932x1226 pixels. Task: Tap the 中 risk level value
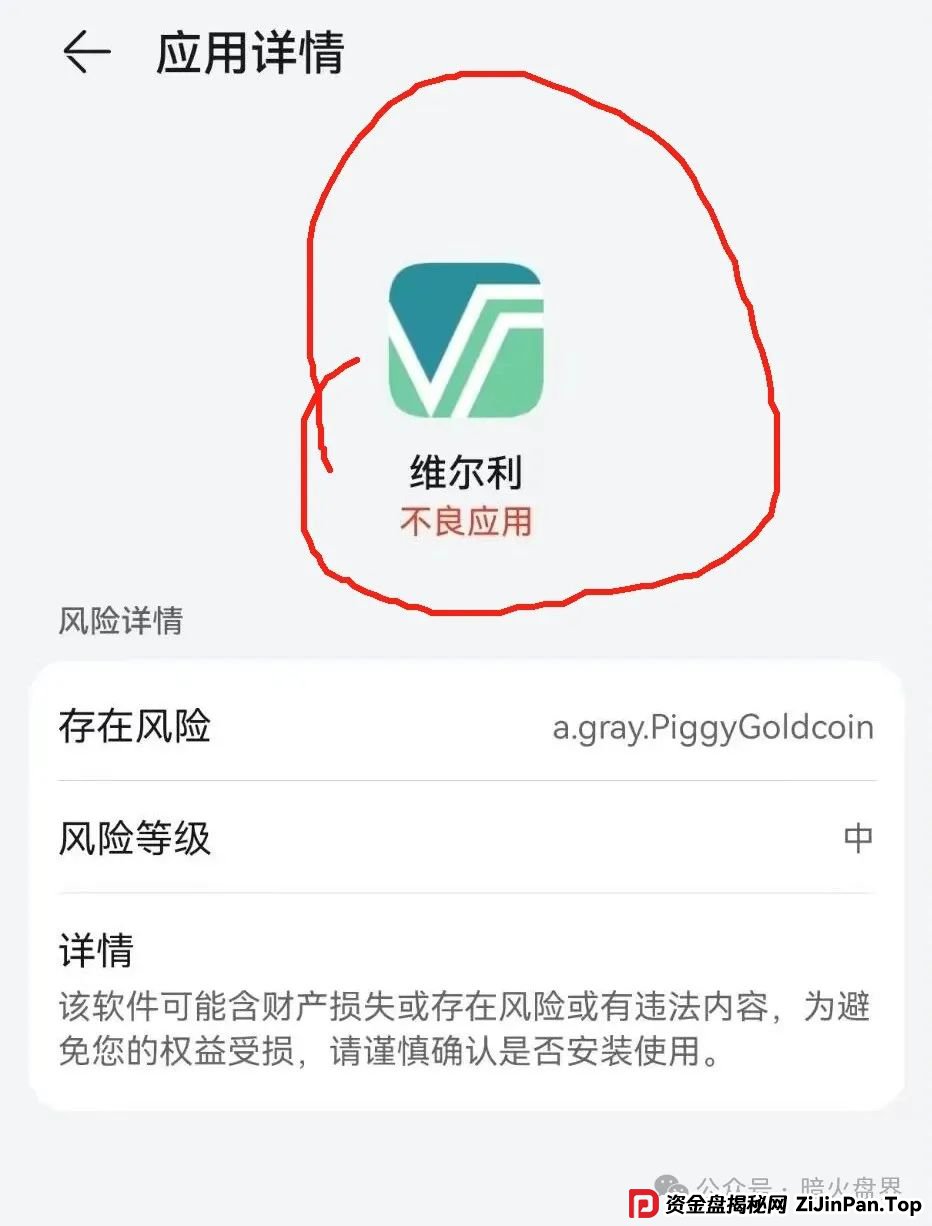point(858,838)
